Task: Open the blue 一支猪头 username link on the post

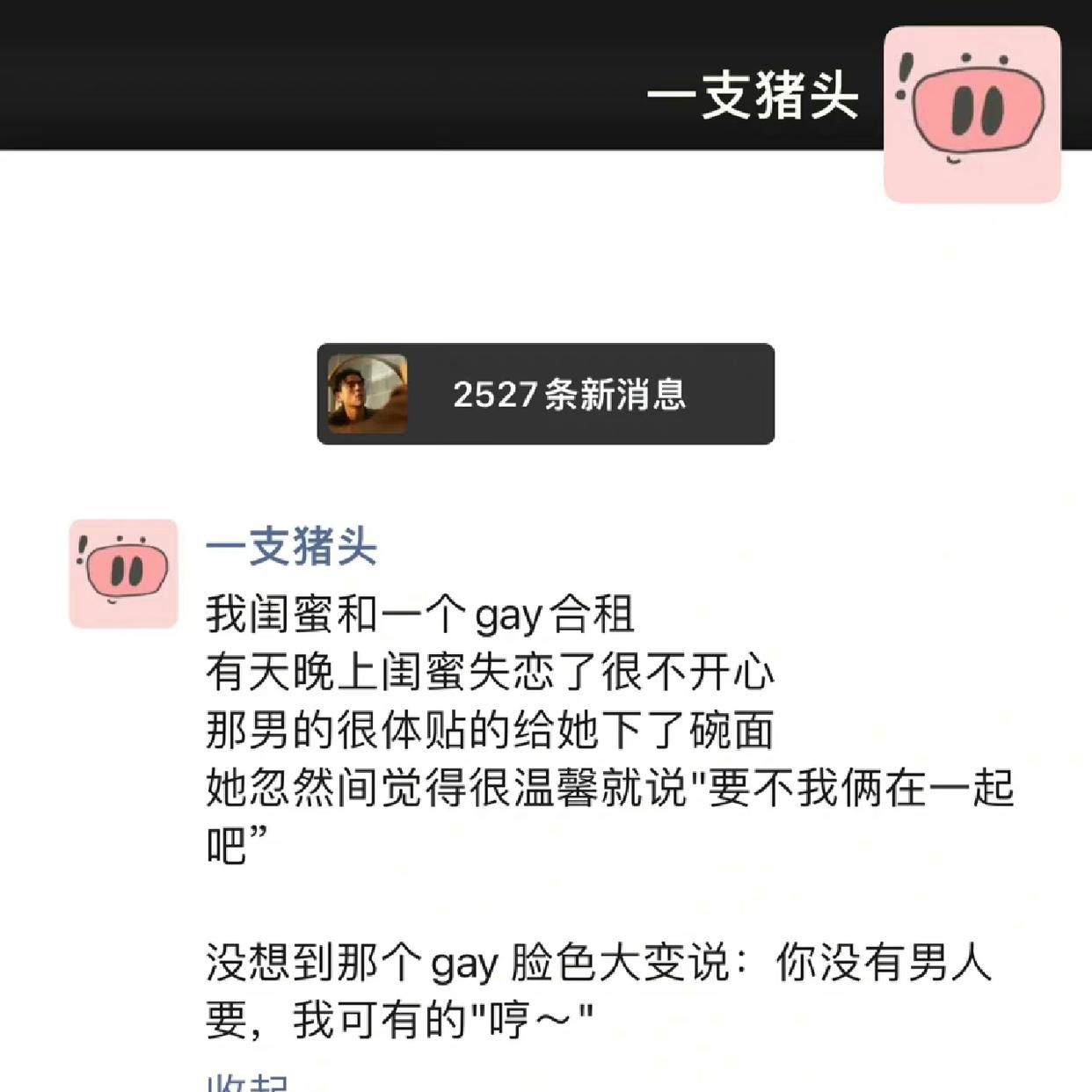Action: 291,546
